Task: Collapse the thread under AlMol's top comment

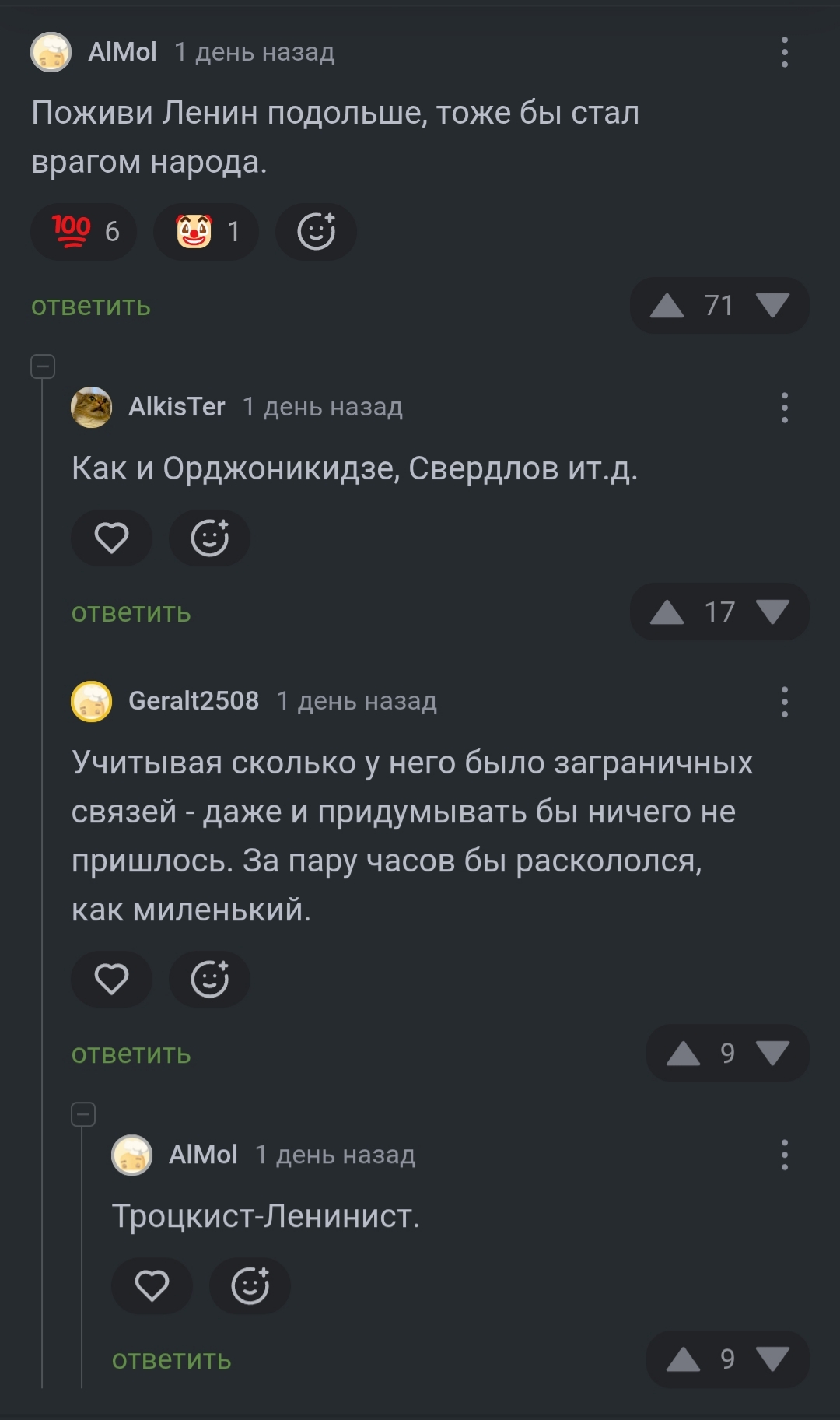Action: (x=43, y=366)
